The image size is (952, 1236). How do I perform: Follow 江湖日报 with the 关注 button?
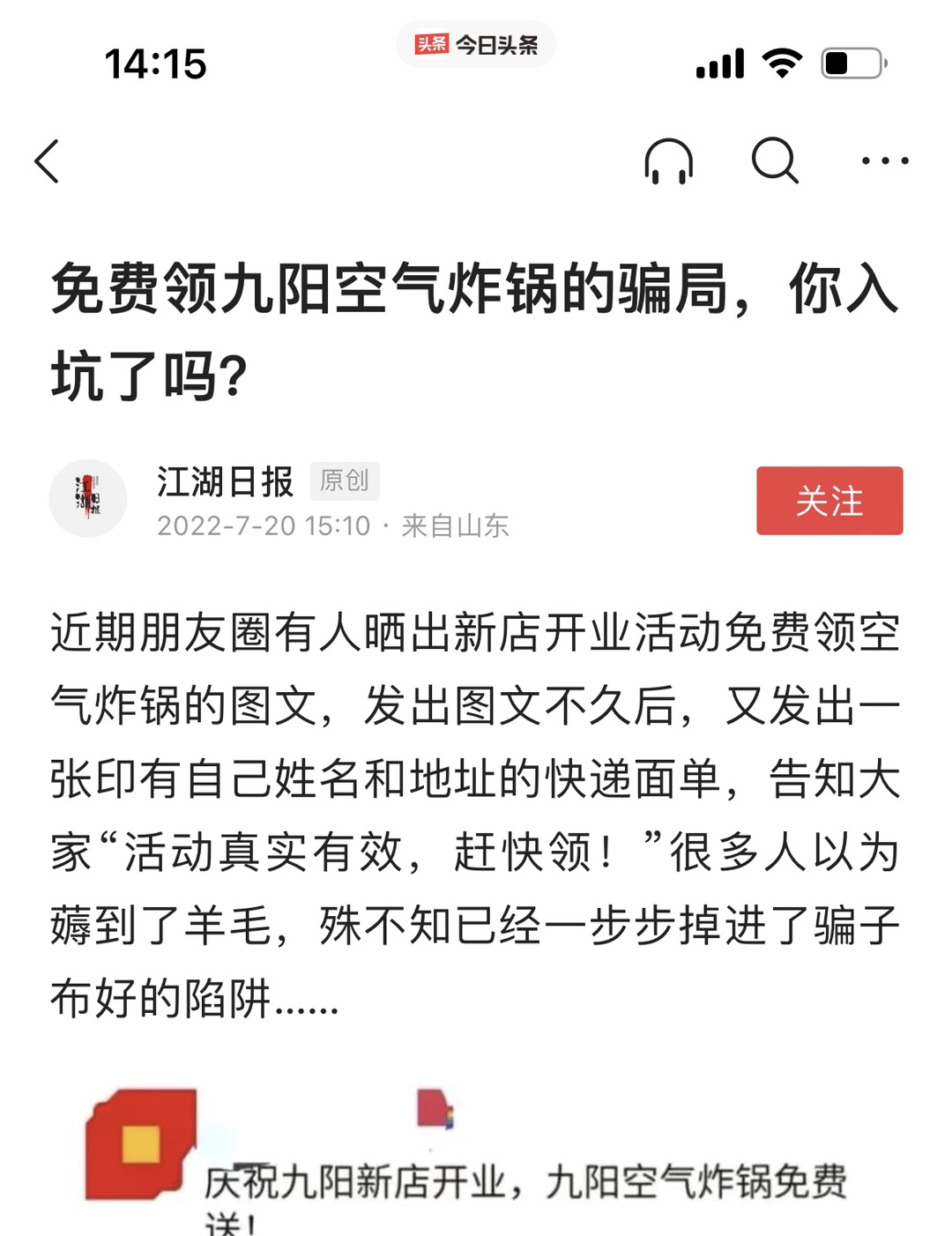(829, 501)
